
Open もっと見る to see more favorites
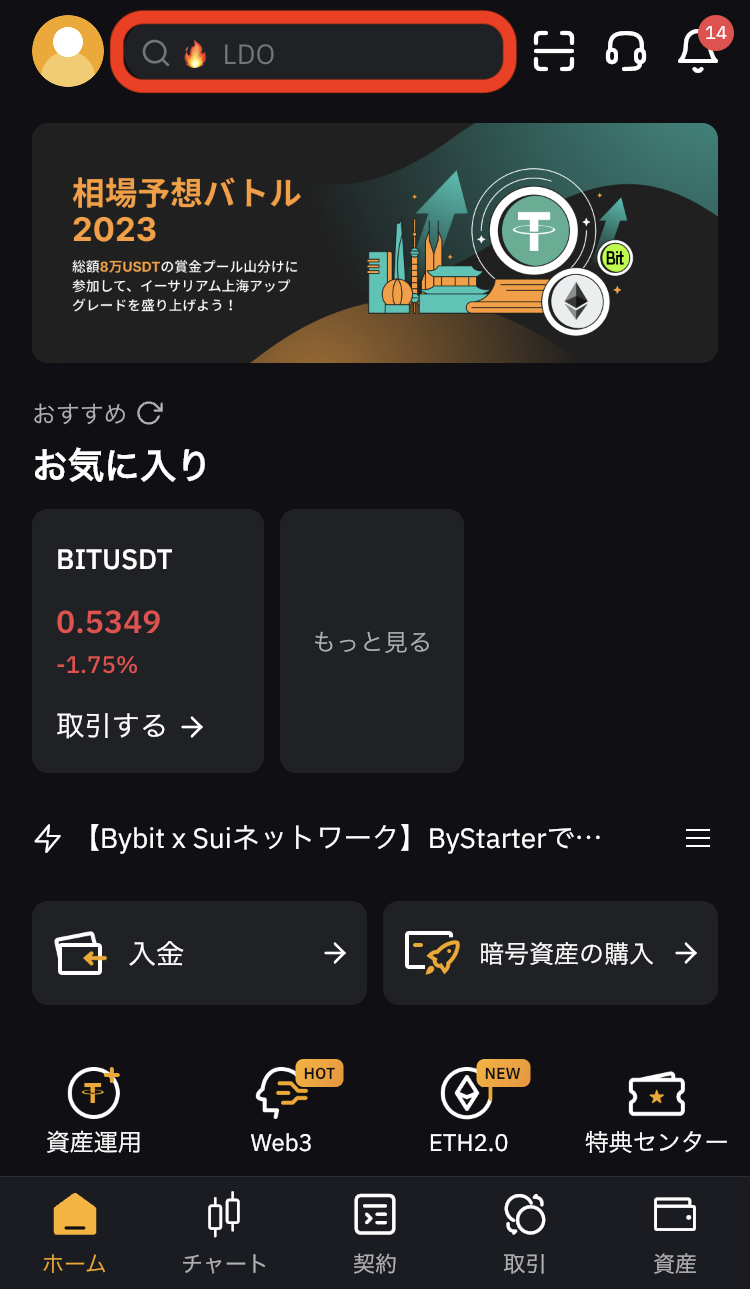(371, 641)
